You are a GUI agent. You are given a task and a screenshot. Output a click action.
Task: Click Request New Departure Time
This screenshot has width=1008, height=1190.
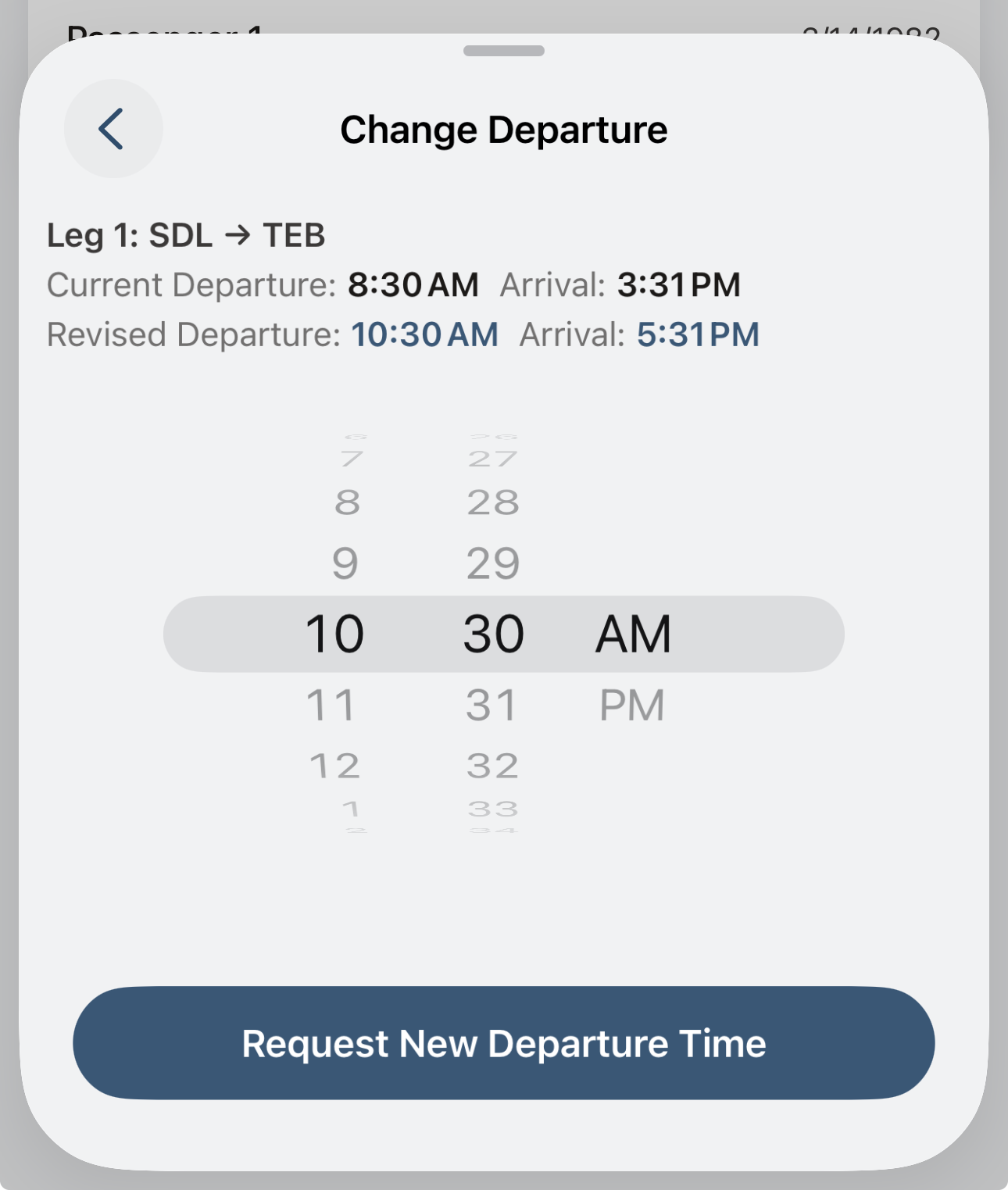504,1042
